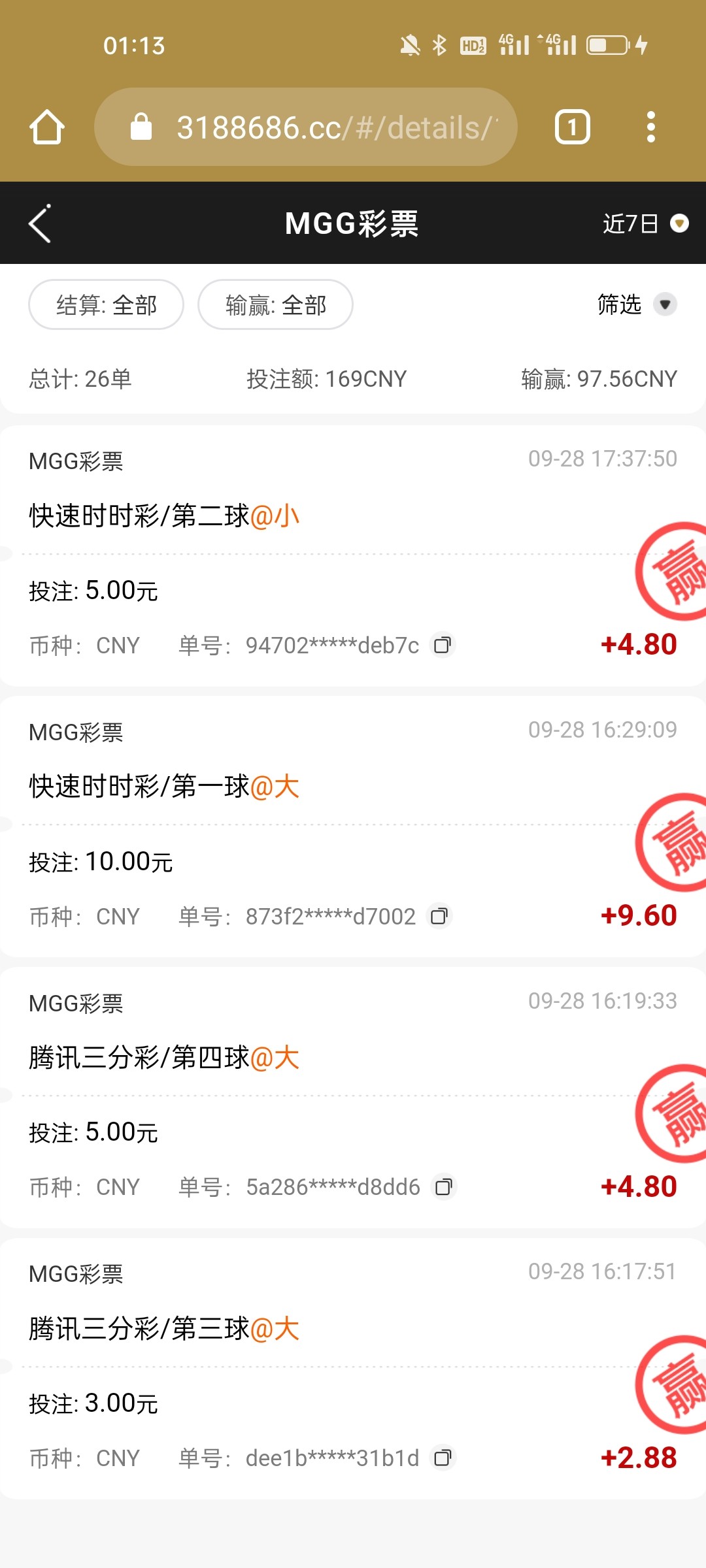Viewport: 706px width, 1568px height.
Task: Open the 输赢:全部 win-loss filter
Action: pyautogui.click(x=275, y=304)
